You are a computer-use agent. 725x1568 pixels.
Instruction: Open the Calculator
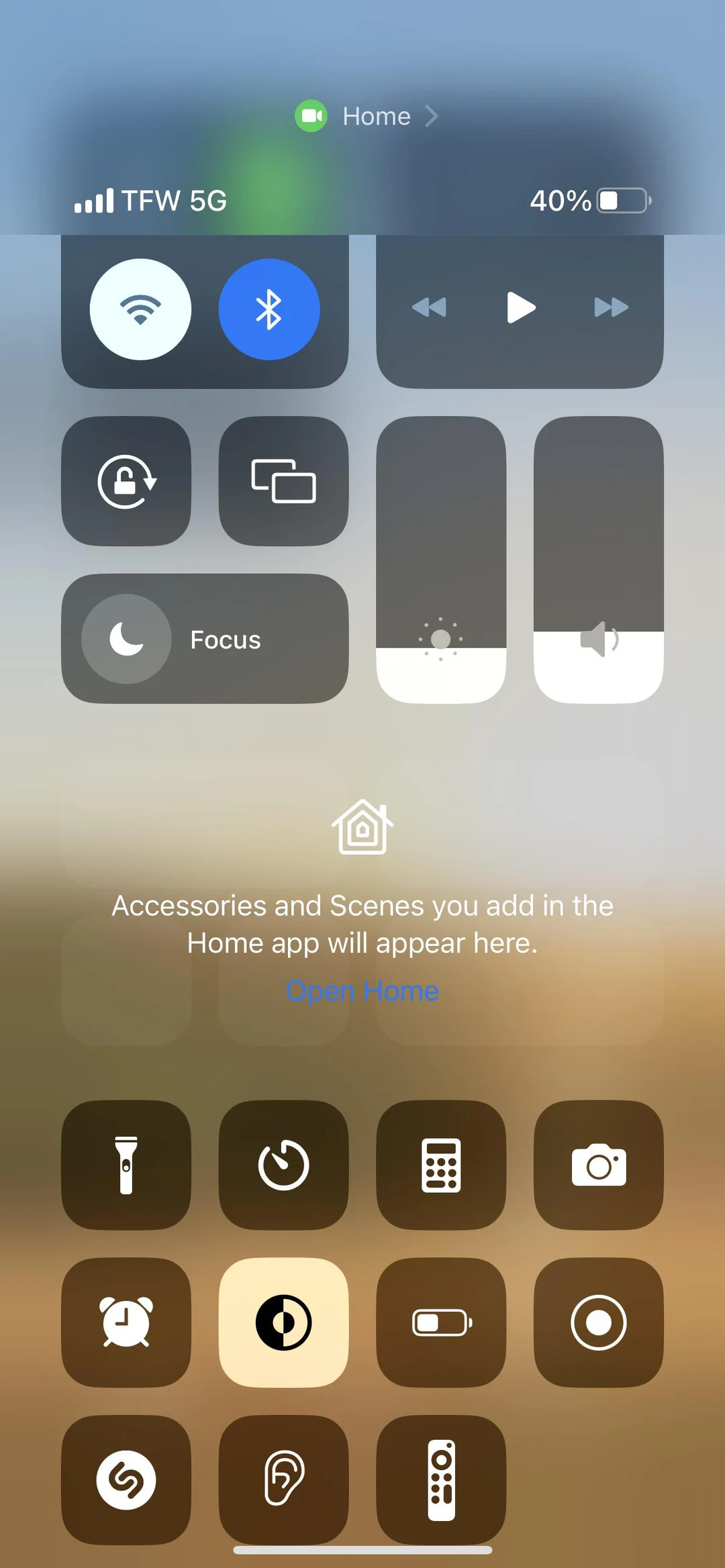click(x=440, y=1166)
